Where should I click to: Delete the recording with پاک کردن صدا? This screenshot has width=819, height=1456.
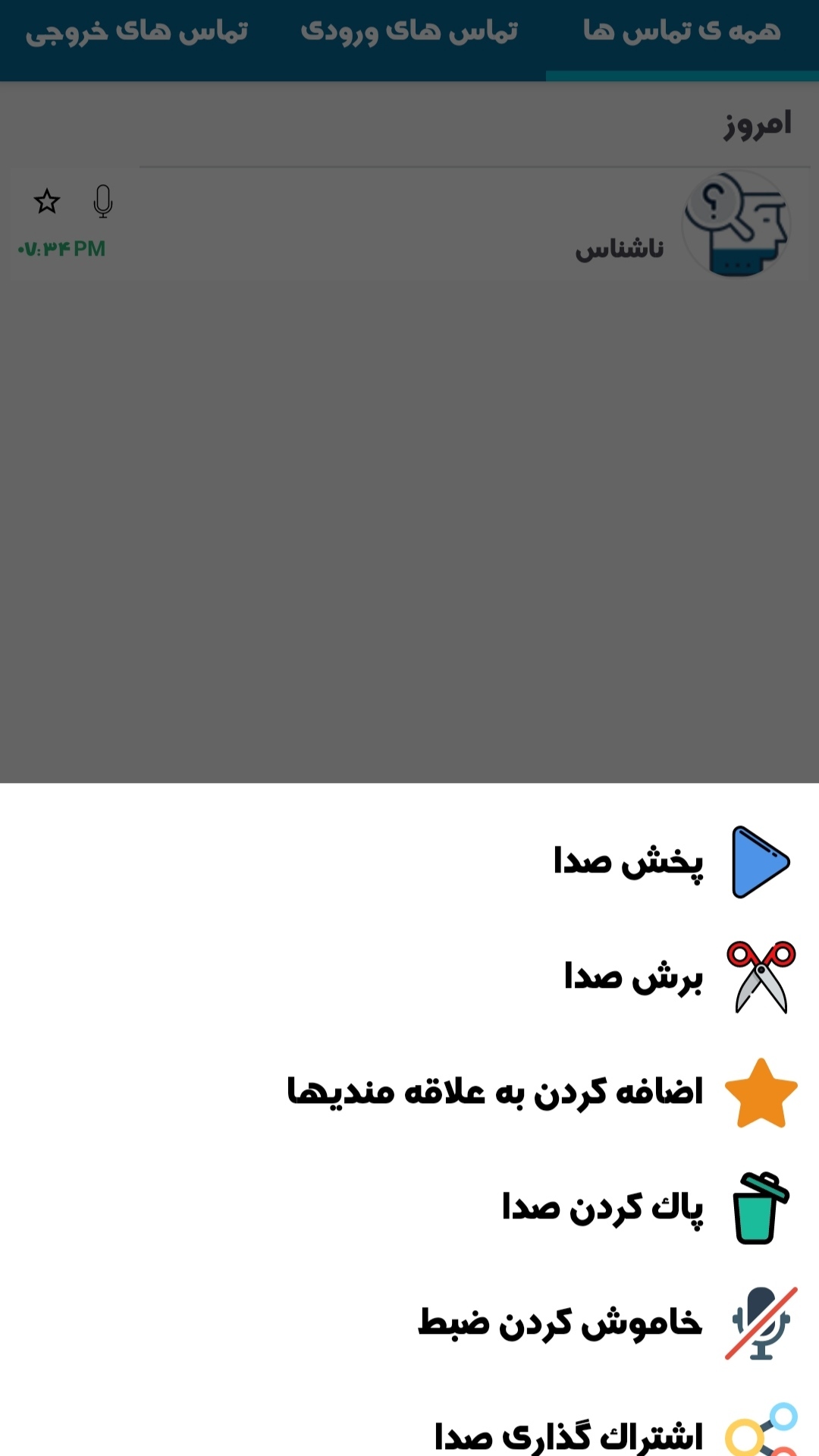pos(603,1208)
